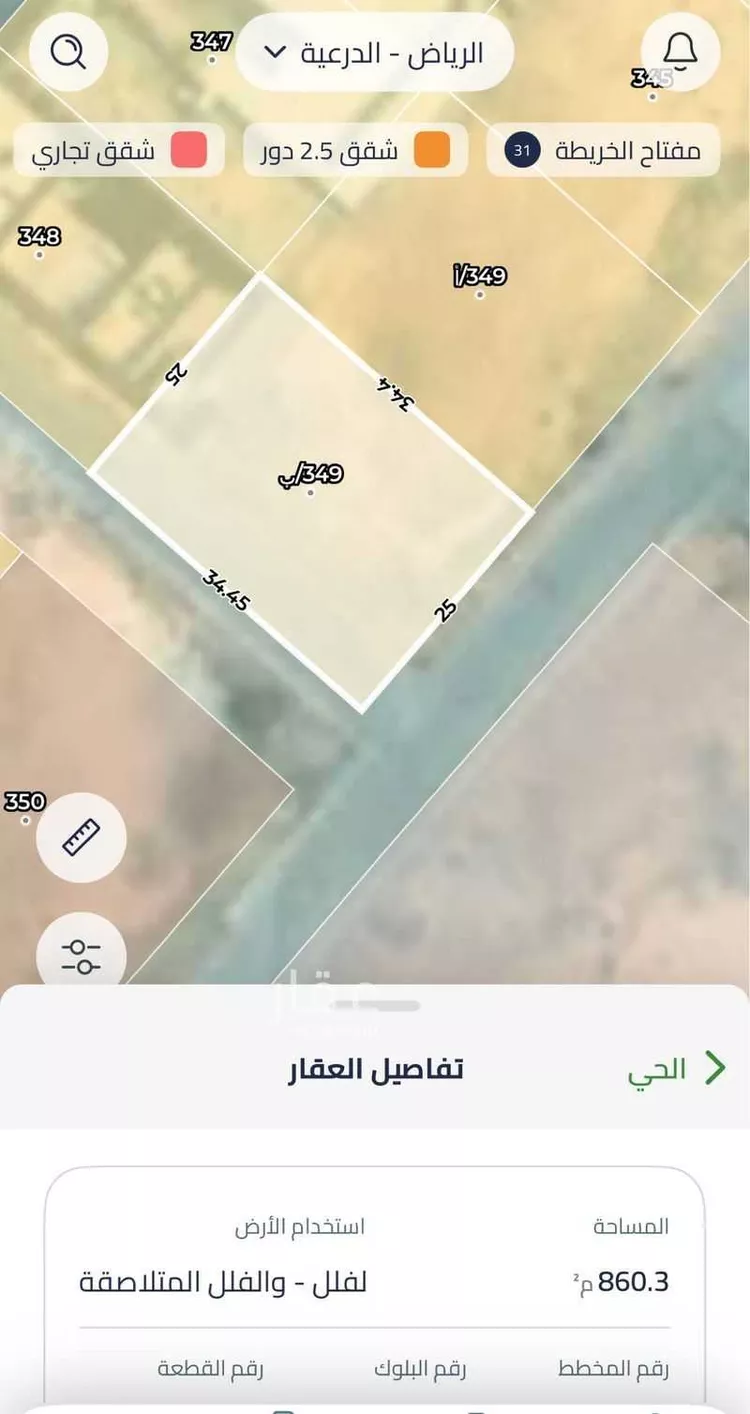Open the ruler measurement tool
The image size is (750, 1414).
coord(81,837)
